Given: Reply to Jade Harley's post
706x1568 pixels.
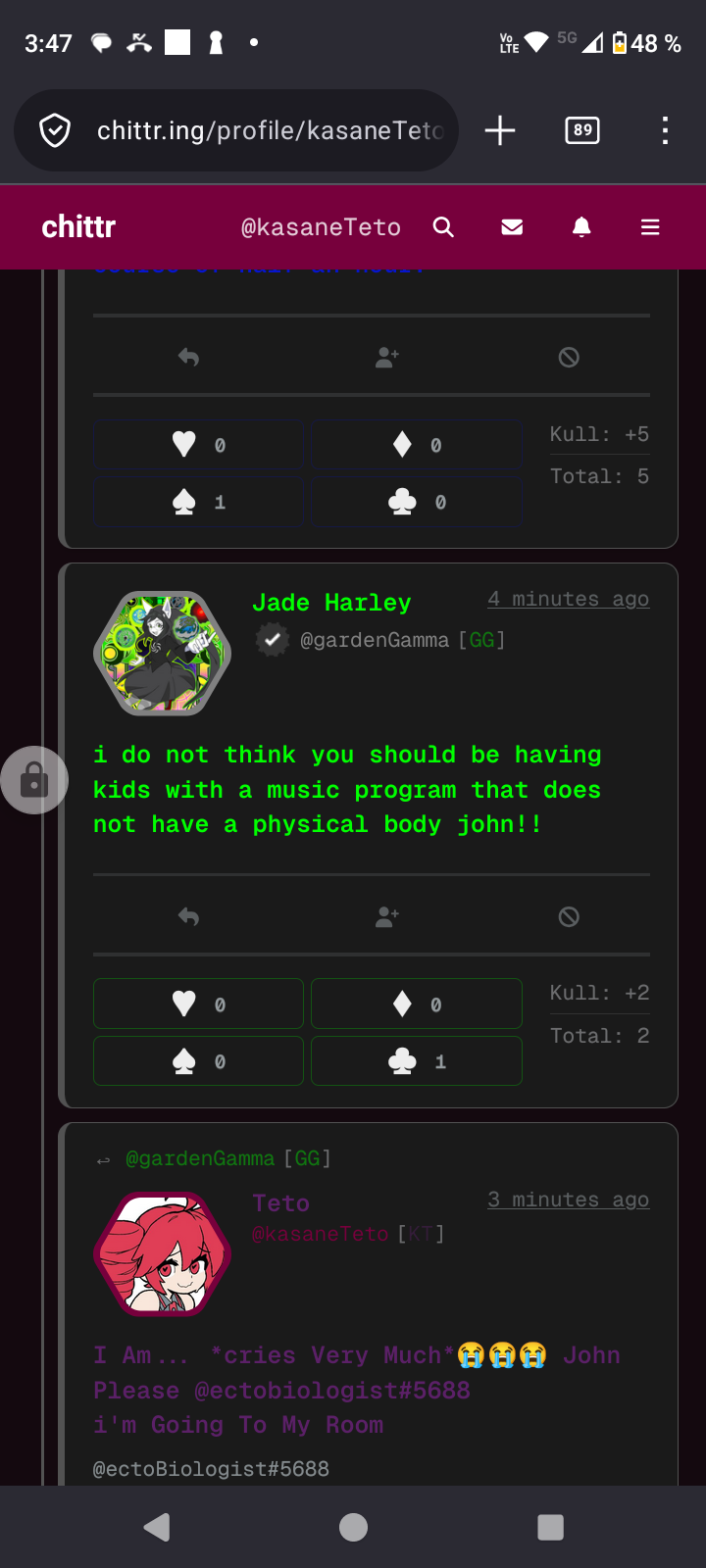Looking at the screenshot, I should (x=188, y=917).
